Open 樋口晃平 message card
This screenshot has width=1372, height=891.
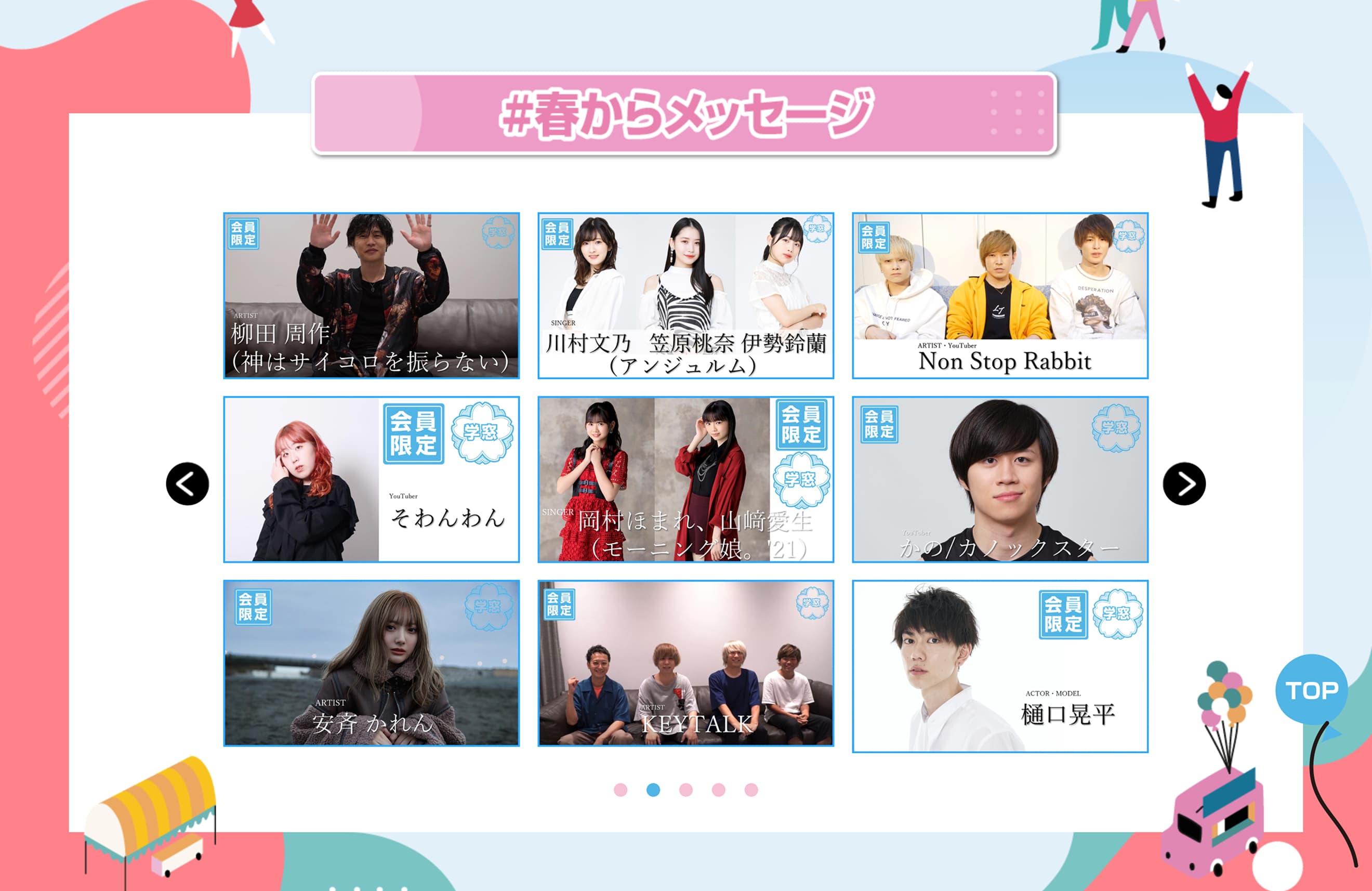click(x=999, y=665)
